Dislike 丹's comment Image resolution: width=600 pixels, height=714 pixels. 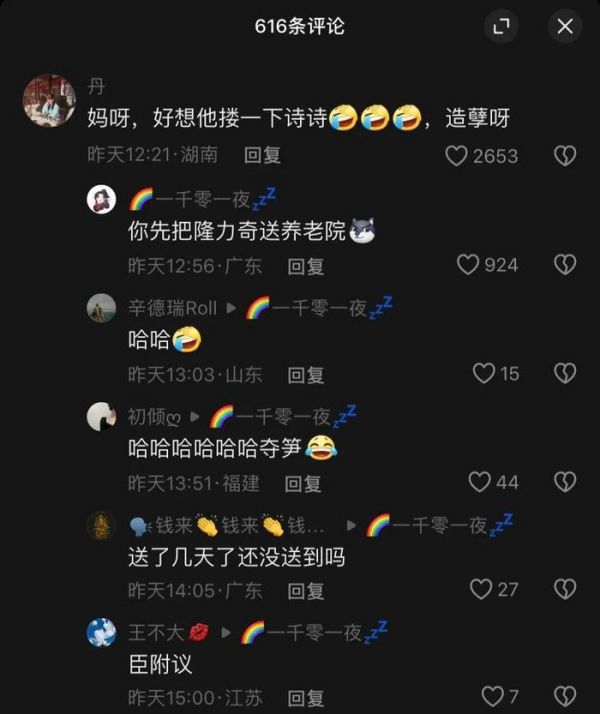(x=565, y=155)
